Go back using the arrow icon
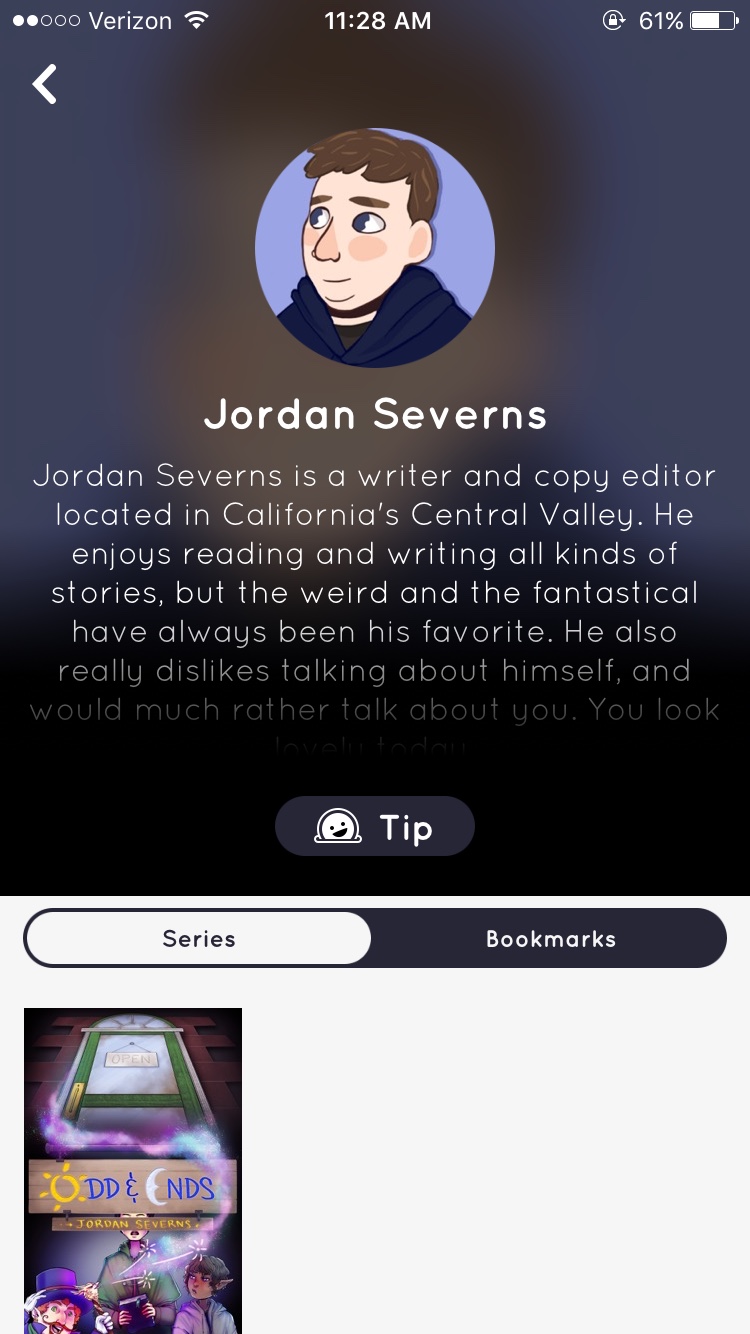Screen dimensions: 750x1334 44,85
